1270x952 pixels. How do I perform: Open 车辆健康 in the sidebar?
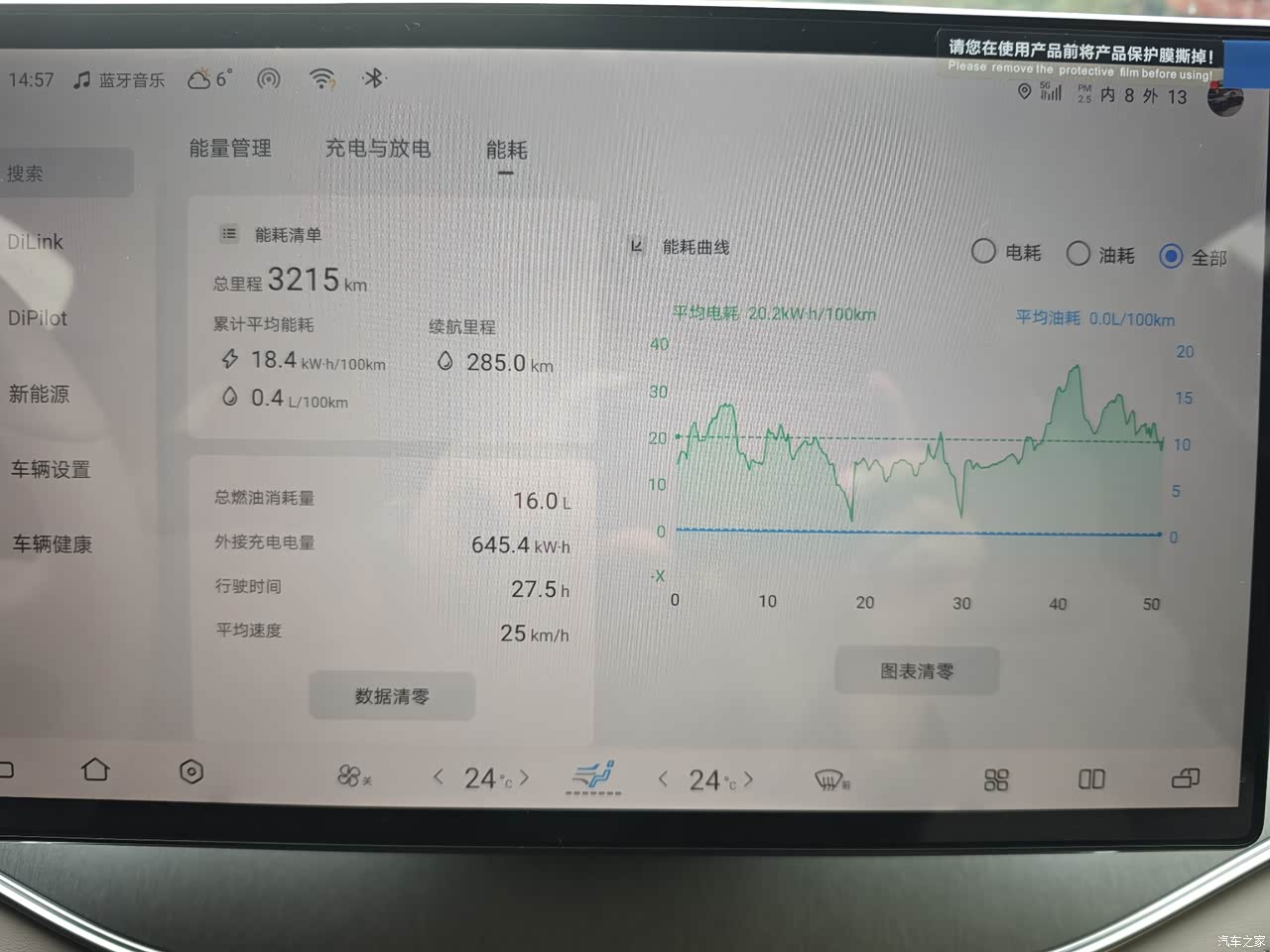[x=53, y=544]
